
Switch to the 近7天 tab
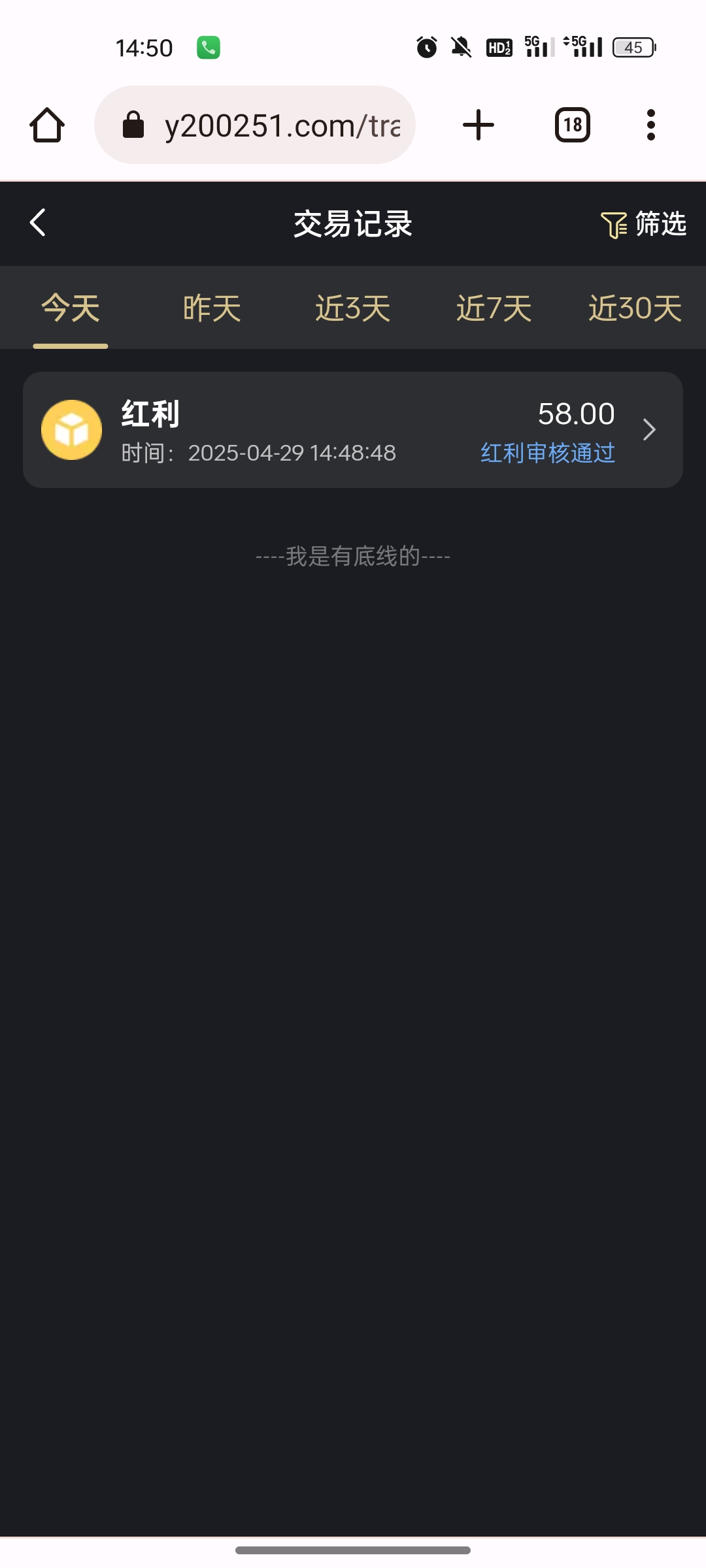[494, 308]
